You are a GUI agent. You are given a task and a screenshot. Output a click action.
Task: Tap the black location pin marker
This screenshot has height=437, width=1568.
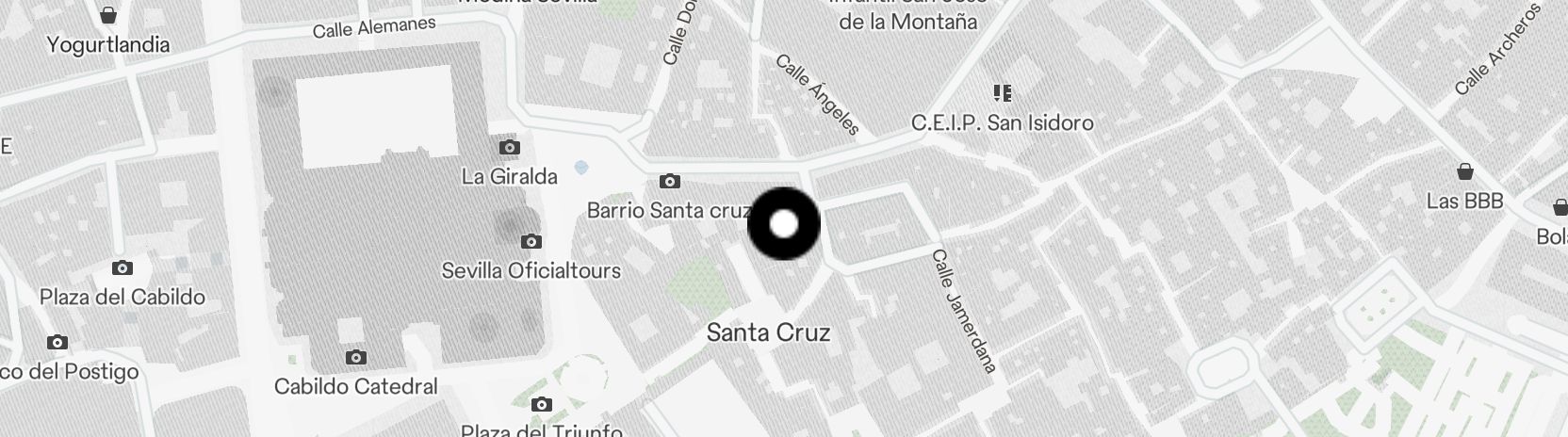(x=784, y=224)
